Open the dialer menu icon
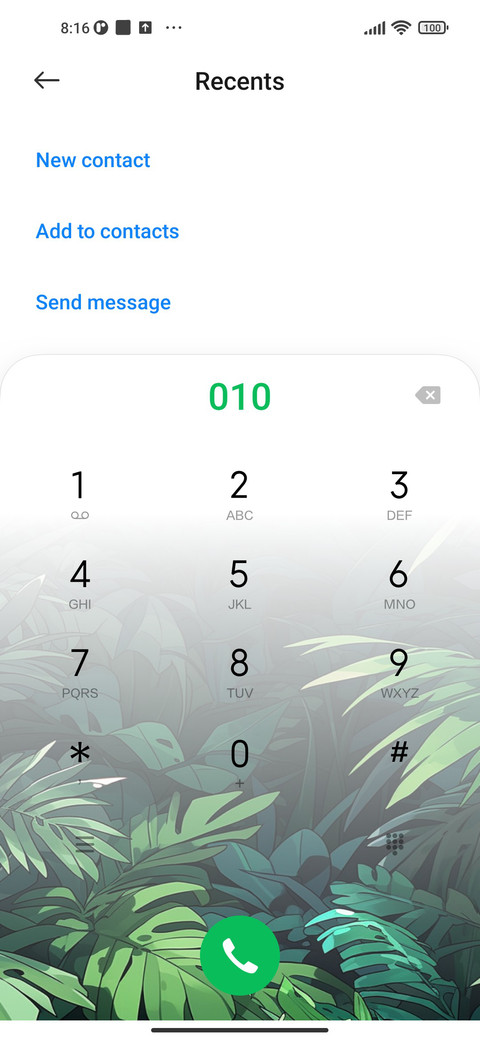 (85, 844)
